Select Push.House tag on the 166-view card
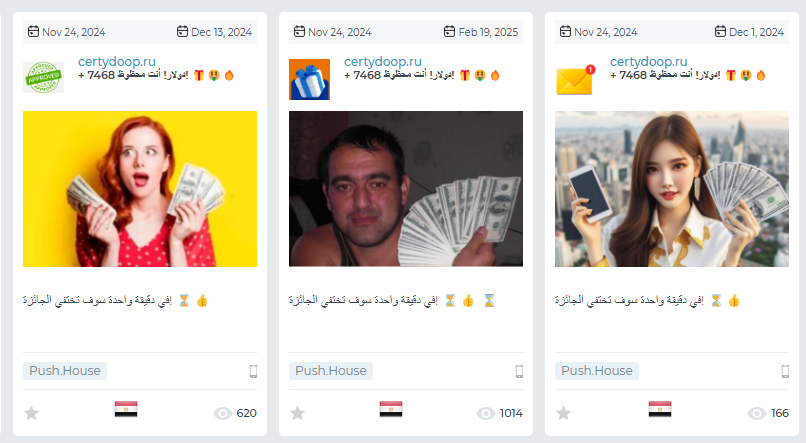This screenshot has height=443, width=806. tap(597, 371)
